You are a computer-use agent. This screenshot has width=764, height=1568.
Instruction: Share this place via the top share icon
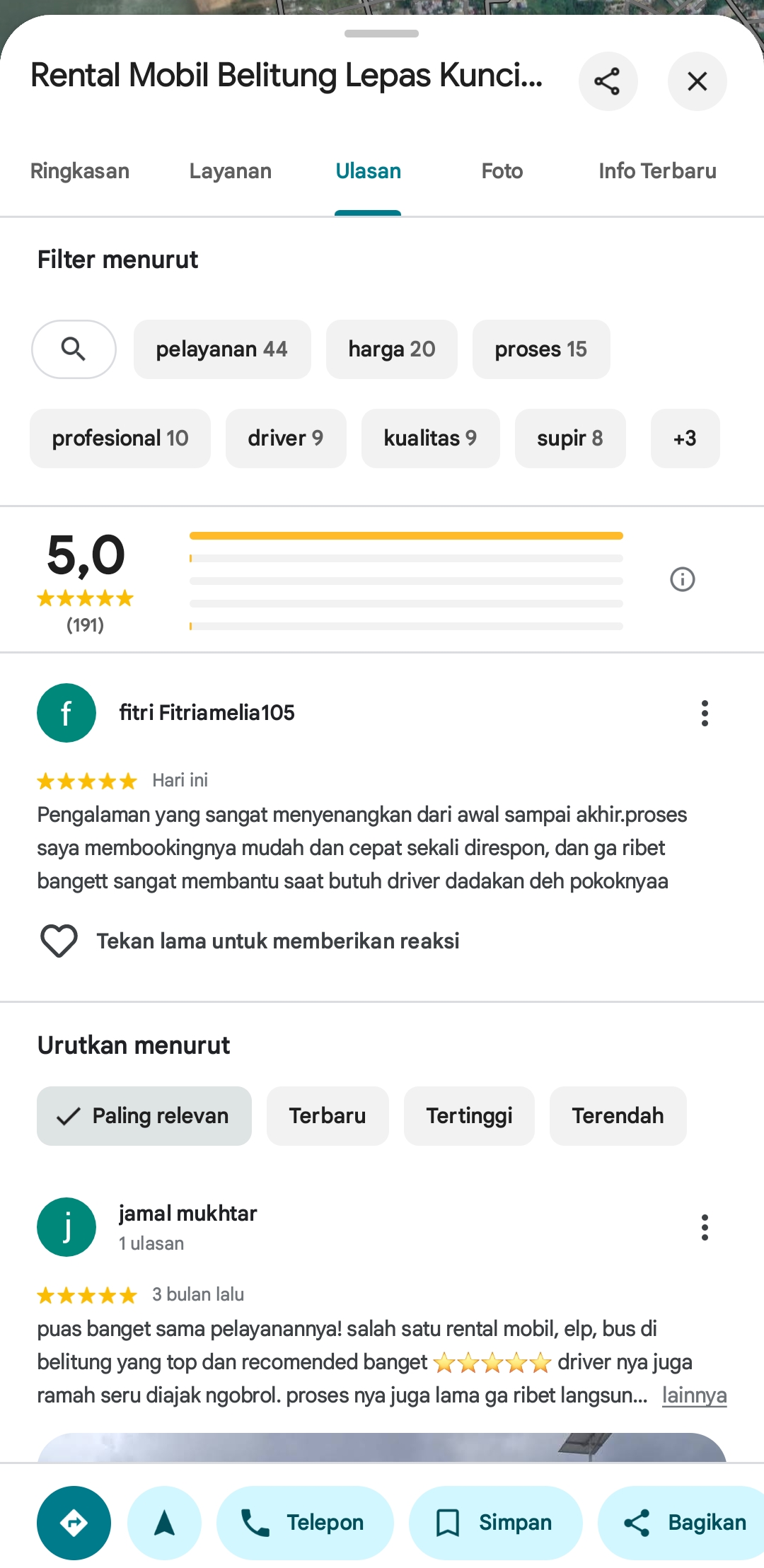pos(608,81)
